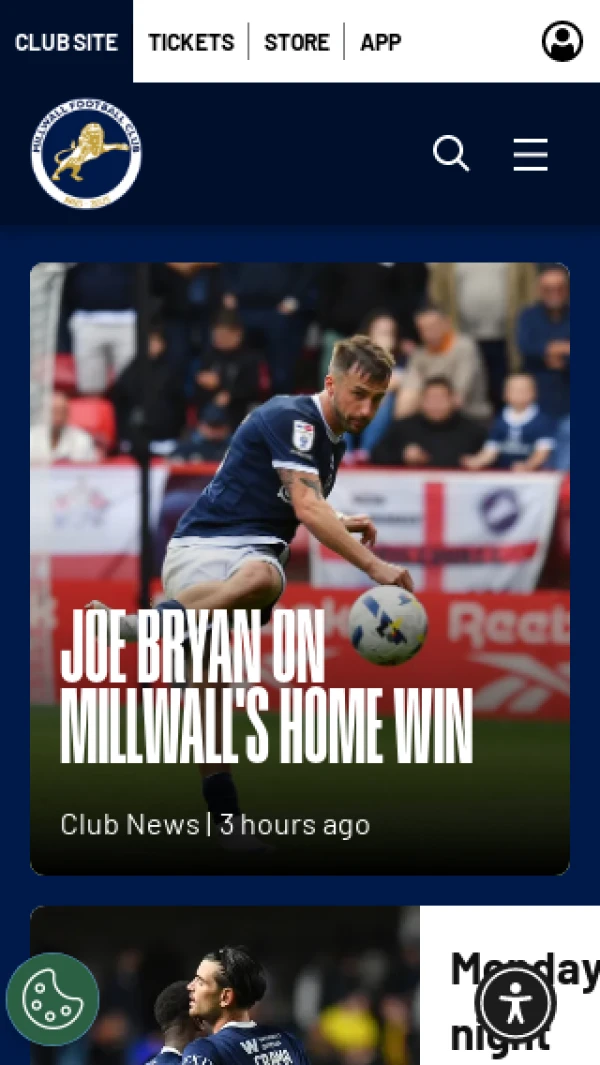Open the App link
Image resolution: width=600 pixels, height=1065 pixels.
380,42
